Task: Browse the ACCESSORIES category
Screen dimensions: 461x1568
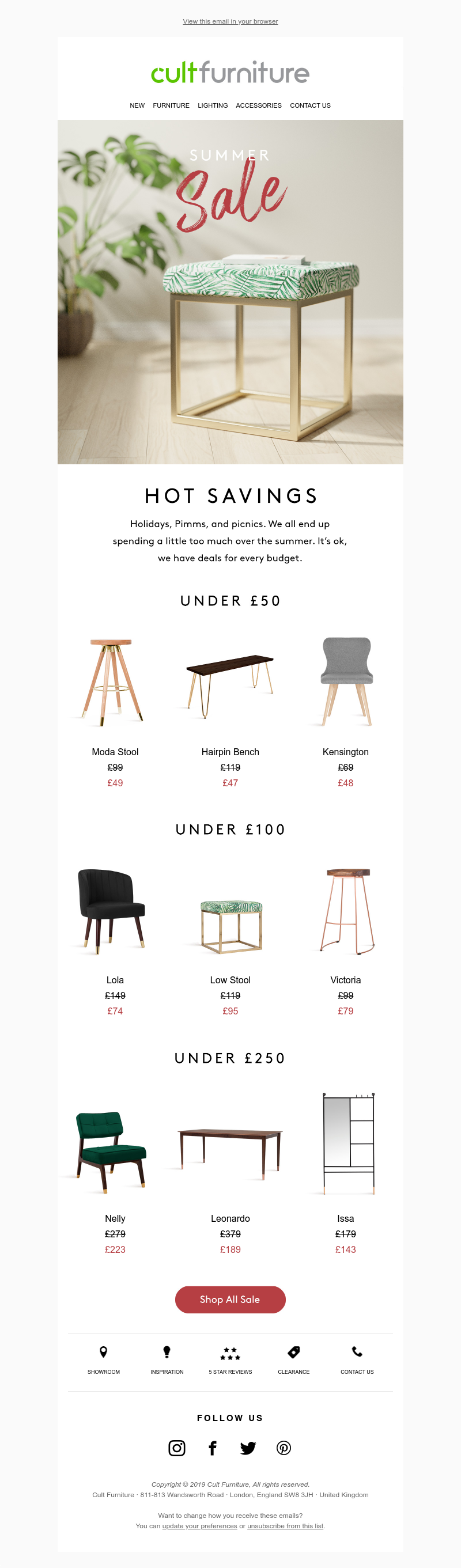Action: [259, 105]
